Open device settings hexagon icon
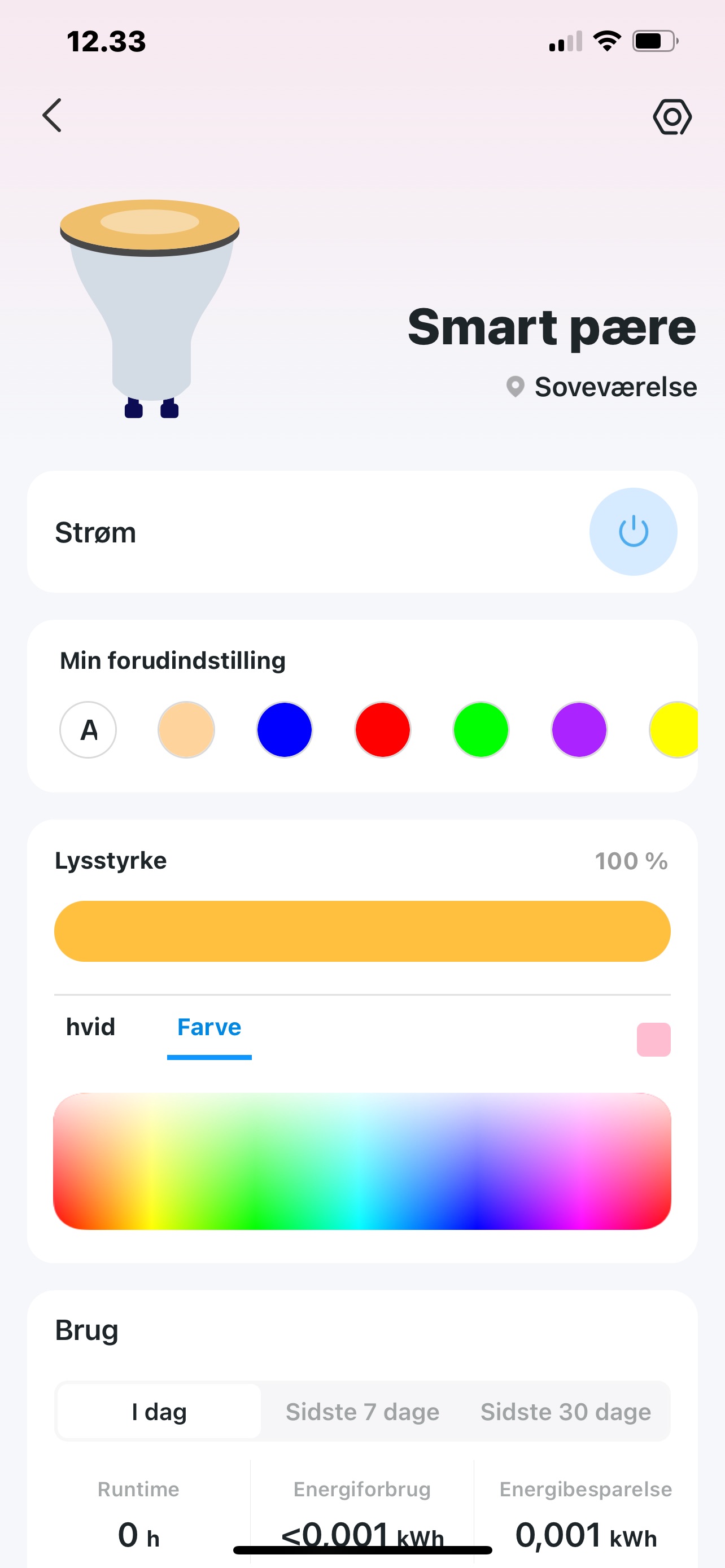This screenshot has width=725, height=1568. [672, 116]
